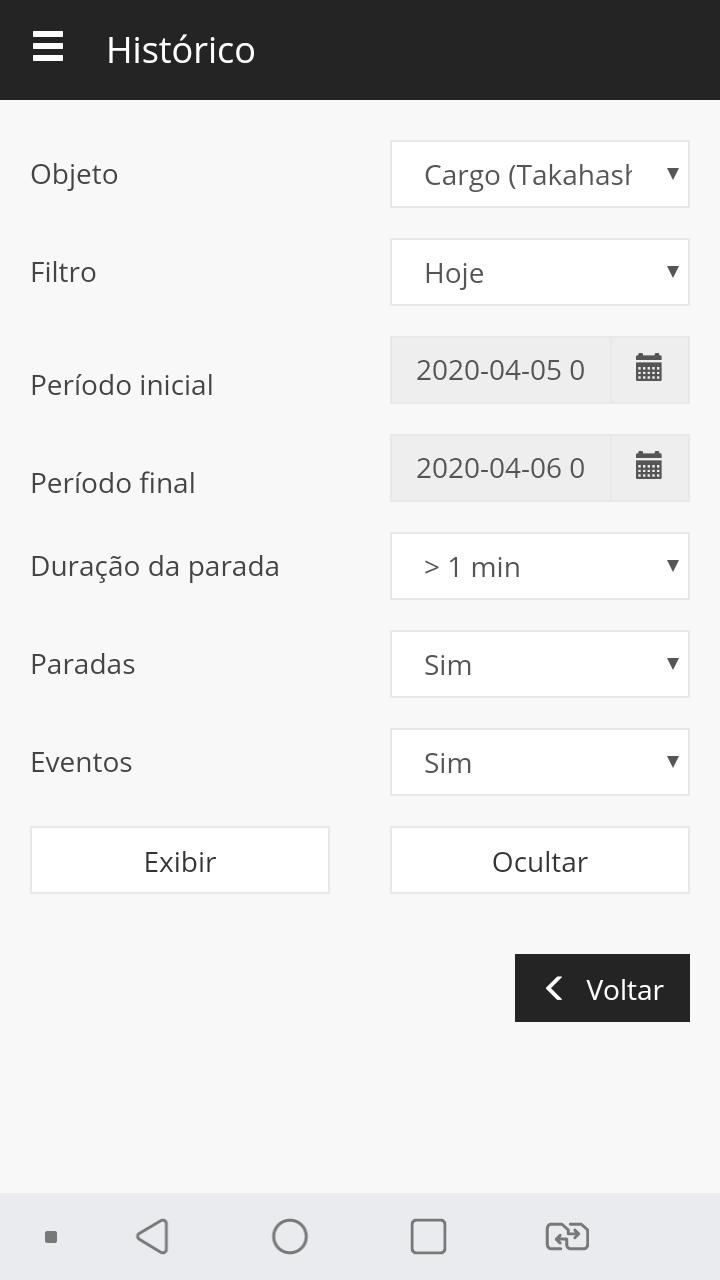Image resolution: width=720 pixels, height=1280 pixels.
Task: Open the Filtro dropdown showing Hoje
Action: click(540, 272)
